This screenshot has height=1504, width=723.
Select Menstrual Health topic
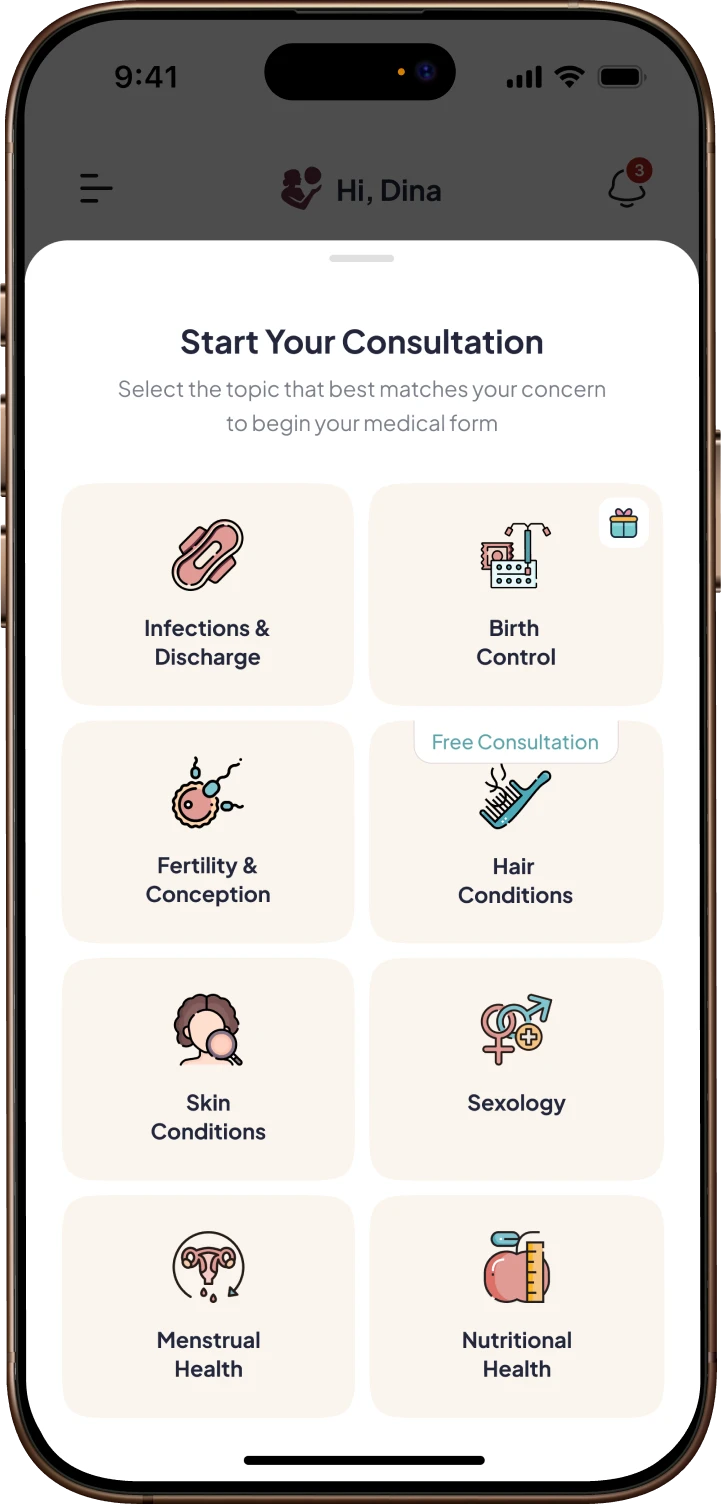pyautogui.click(x=208, y=1305)
